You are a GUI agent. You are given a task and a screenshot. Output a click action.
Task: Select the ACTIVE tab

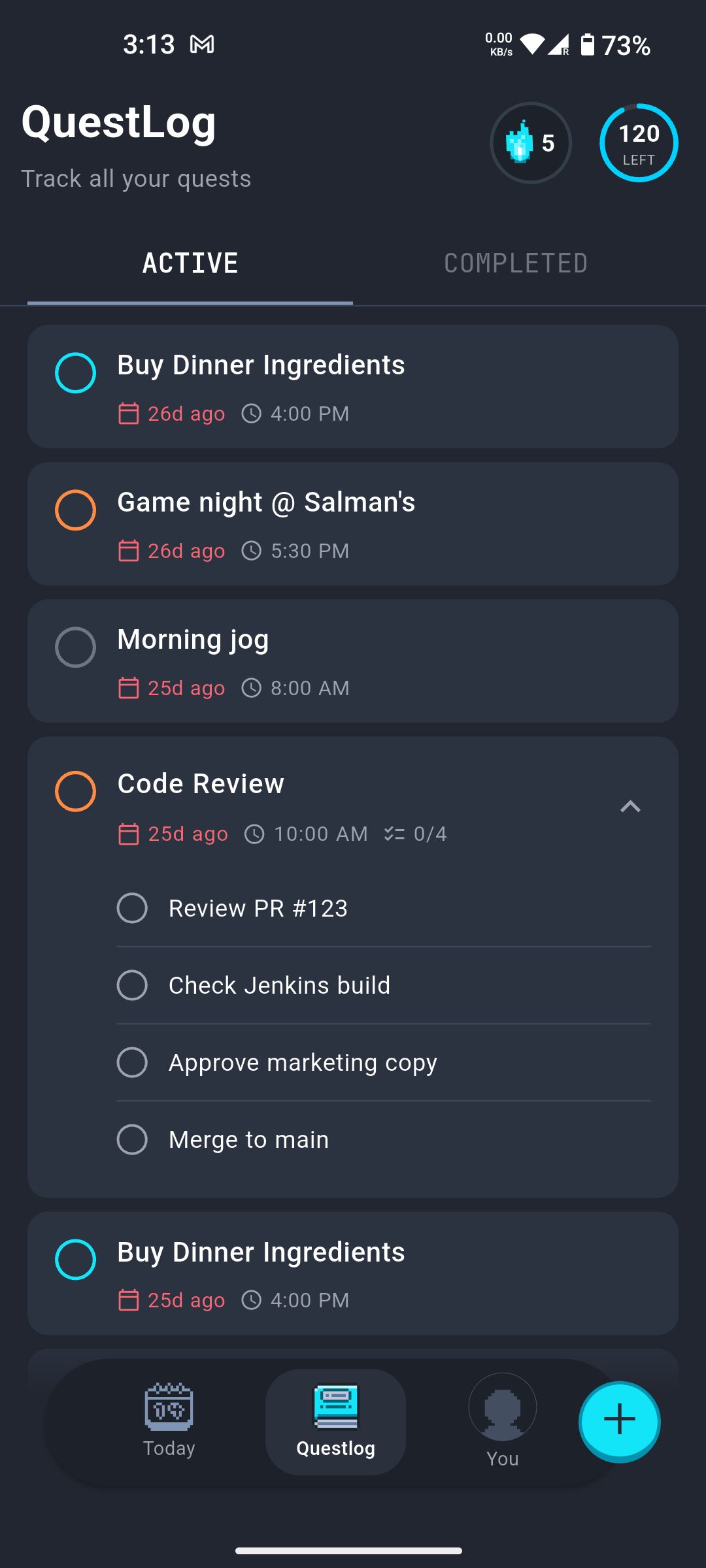pos(190,262)
